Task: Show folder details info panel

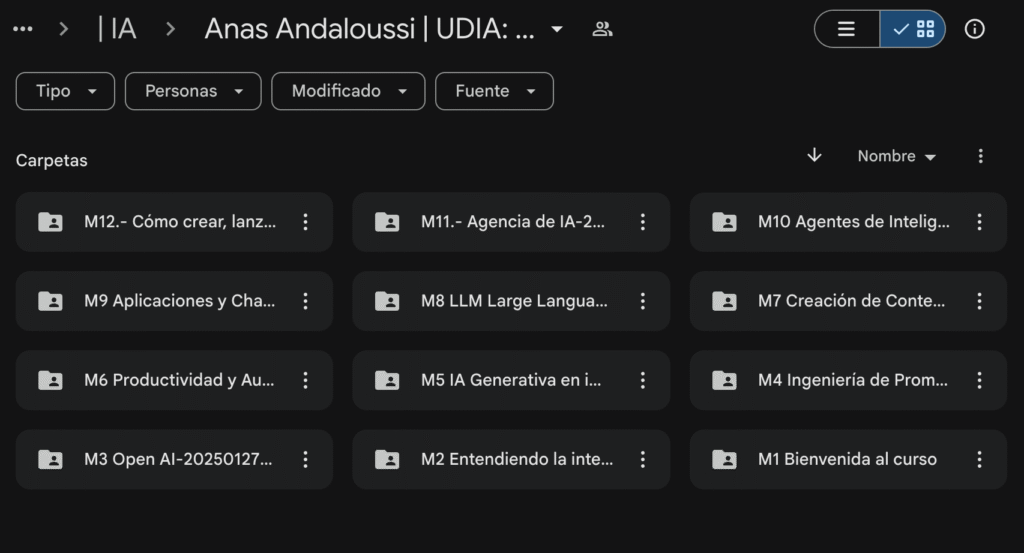Action: coord(974,29)
